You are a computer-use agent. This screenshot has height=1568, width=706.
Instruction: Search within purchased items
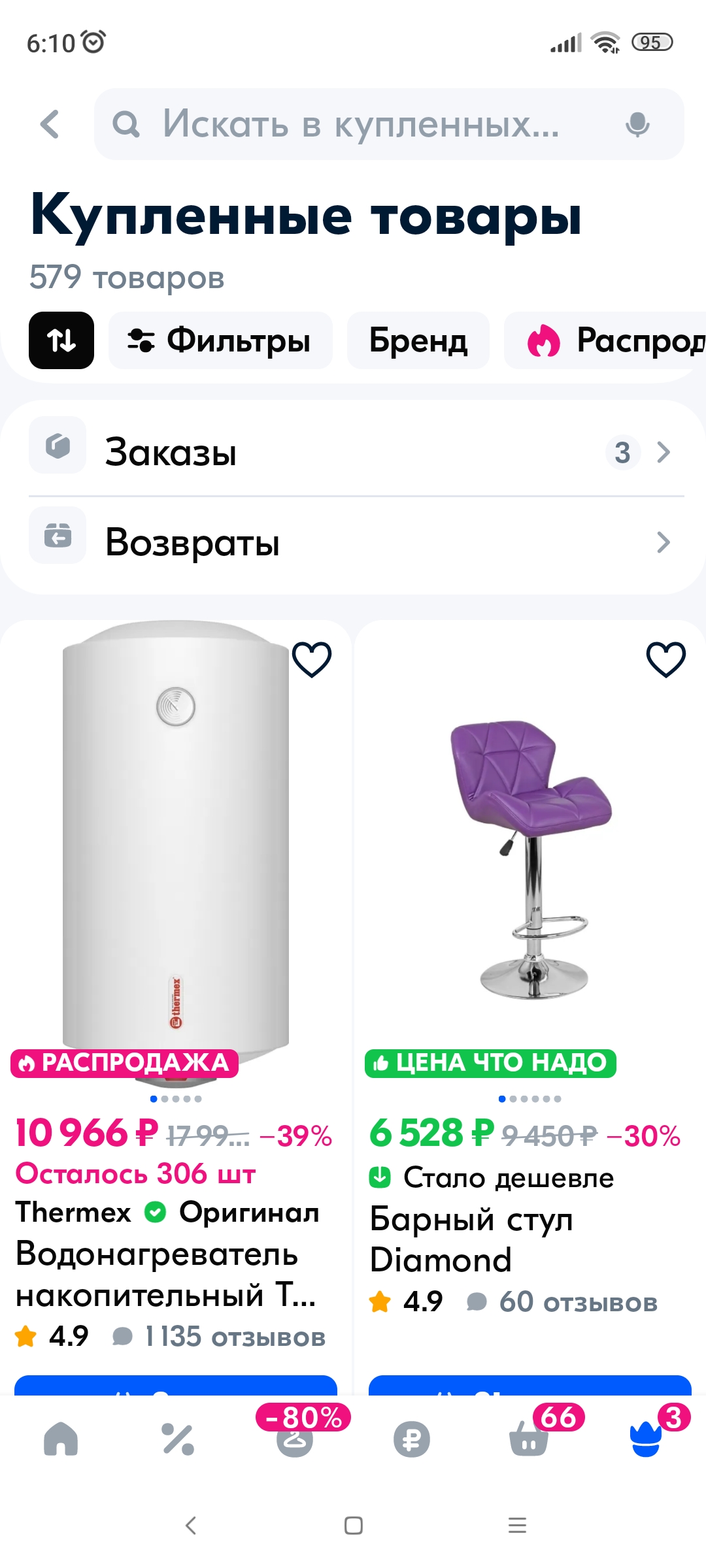360,124
